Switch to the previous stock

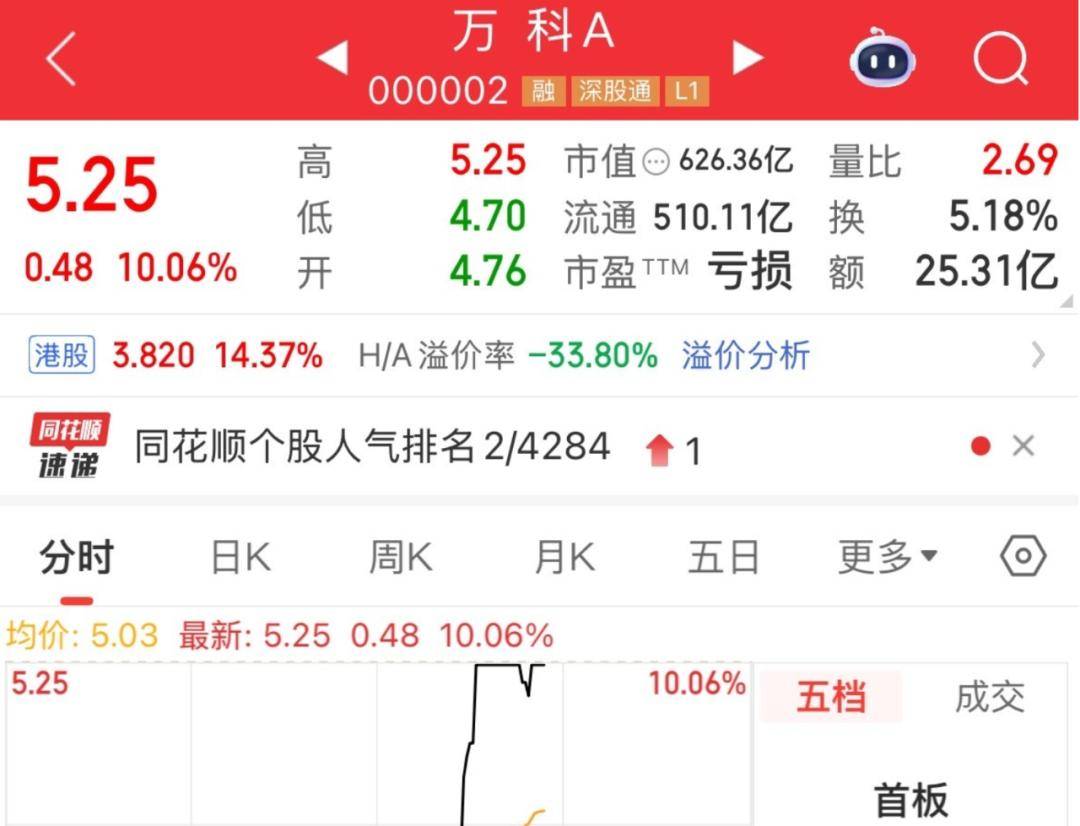(x=332, y=58)
